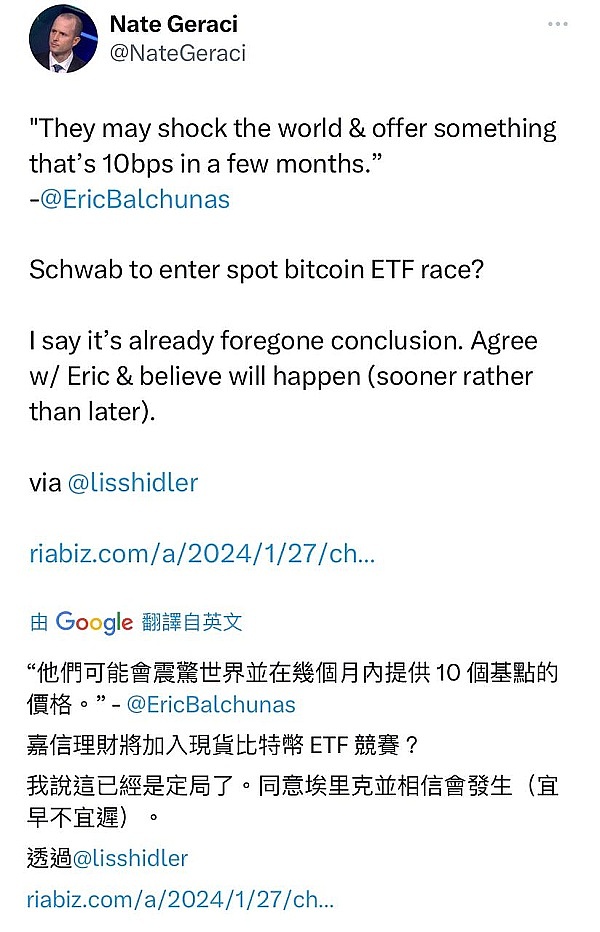Open the tweet overflow menu
Screen dimensions: 600x932
557,23
